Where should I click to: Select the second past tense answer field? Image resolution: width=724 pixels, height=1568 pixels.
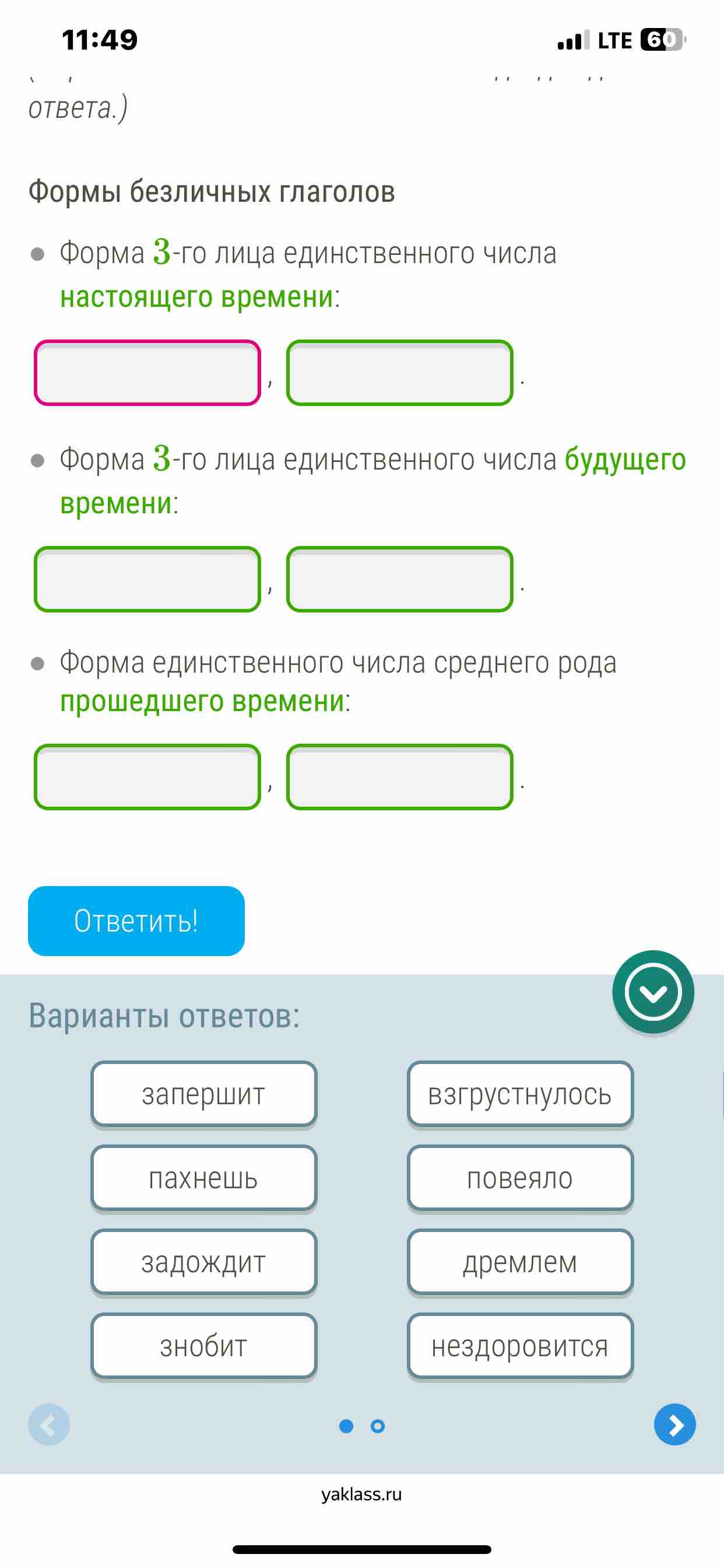400,776
